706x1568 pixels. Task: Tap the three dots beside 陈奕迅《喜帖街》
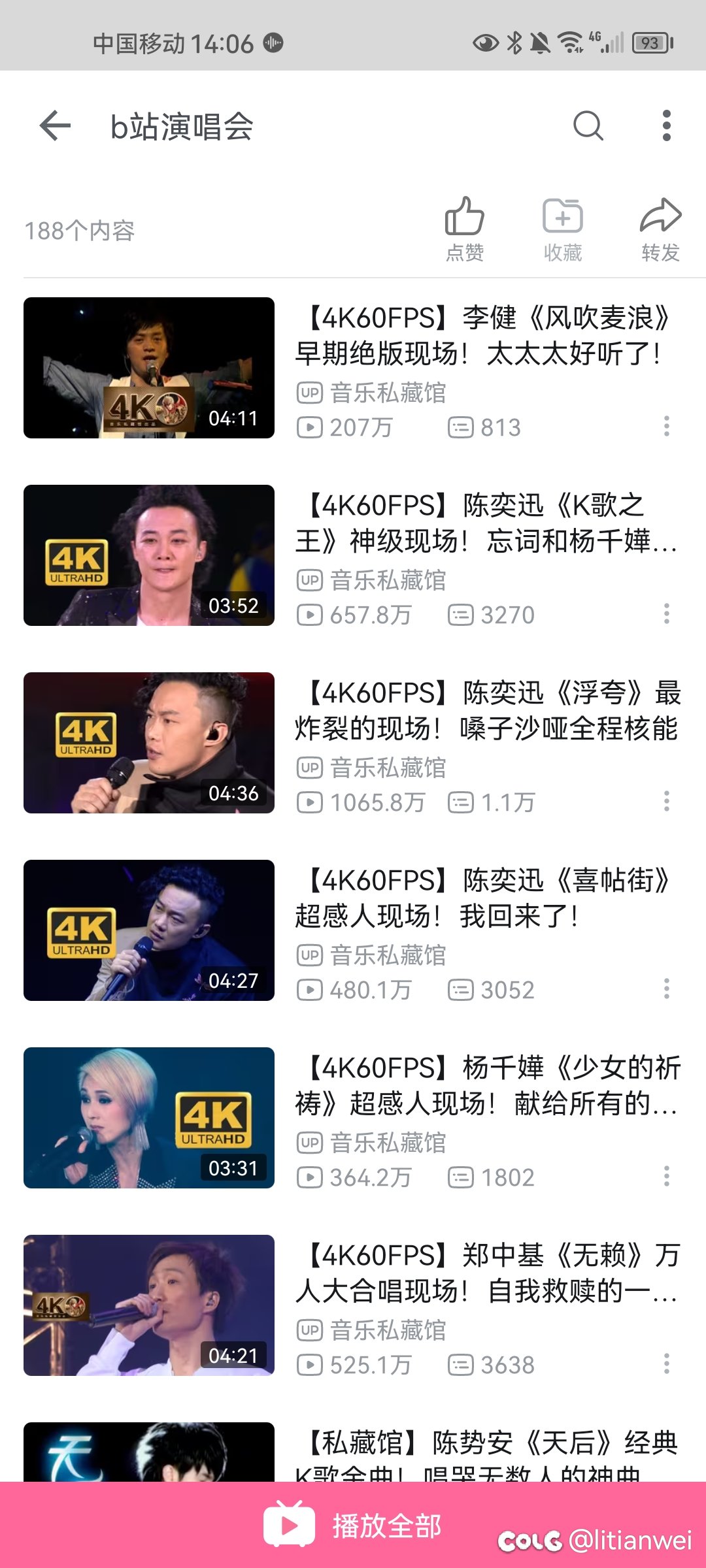tap(666, 989)
